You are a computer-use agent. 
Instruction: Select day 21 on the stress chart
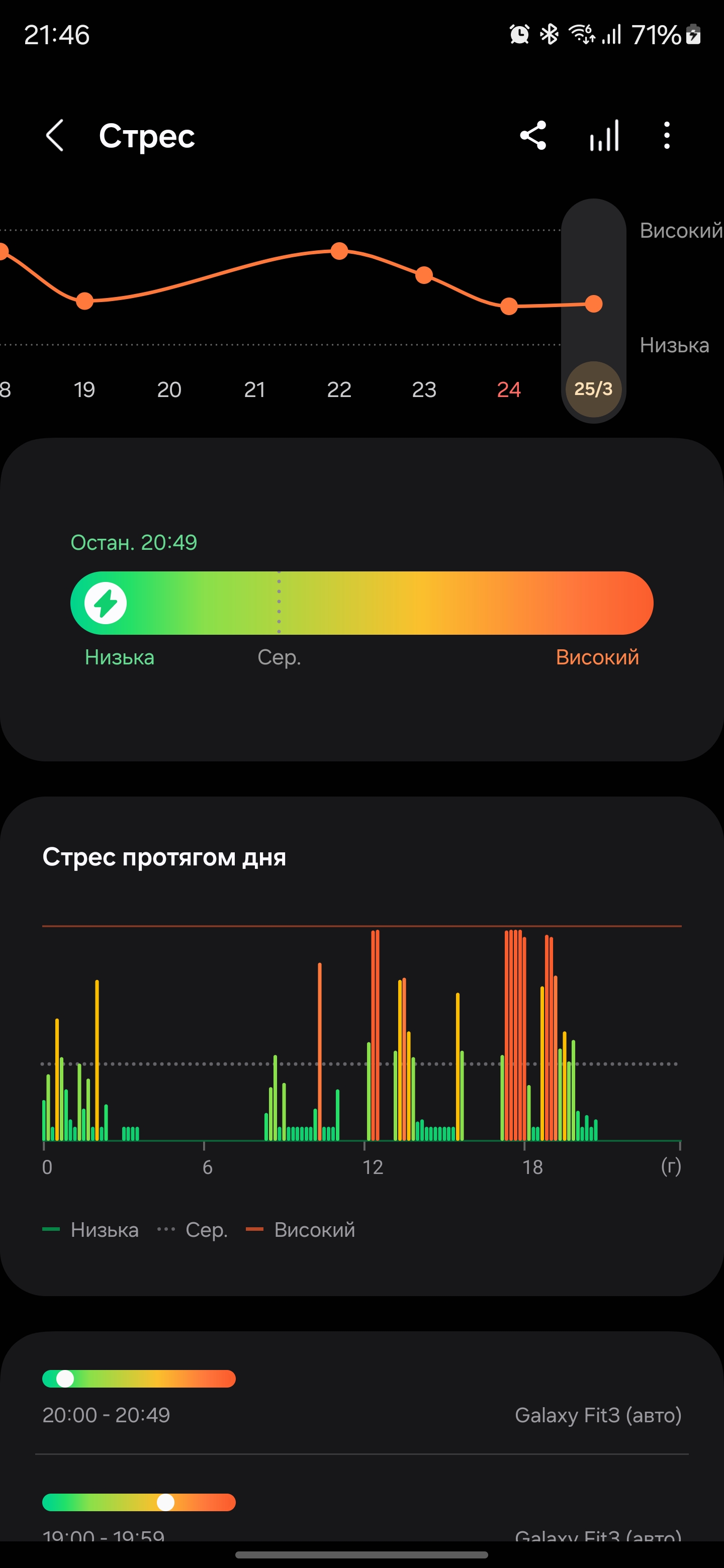point(254,389)
